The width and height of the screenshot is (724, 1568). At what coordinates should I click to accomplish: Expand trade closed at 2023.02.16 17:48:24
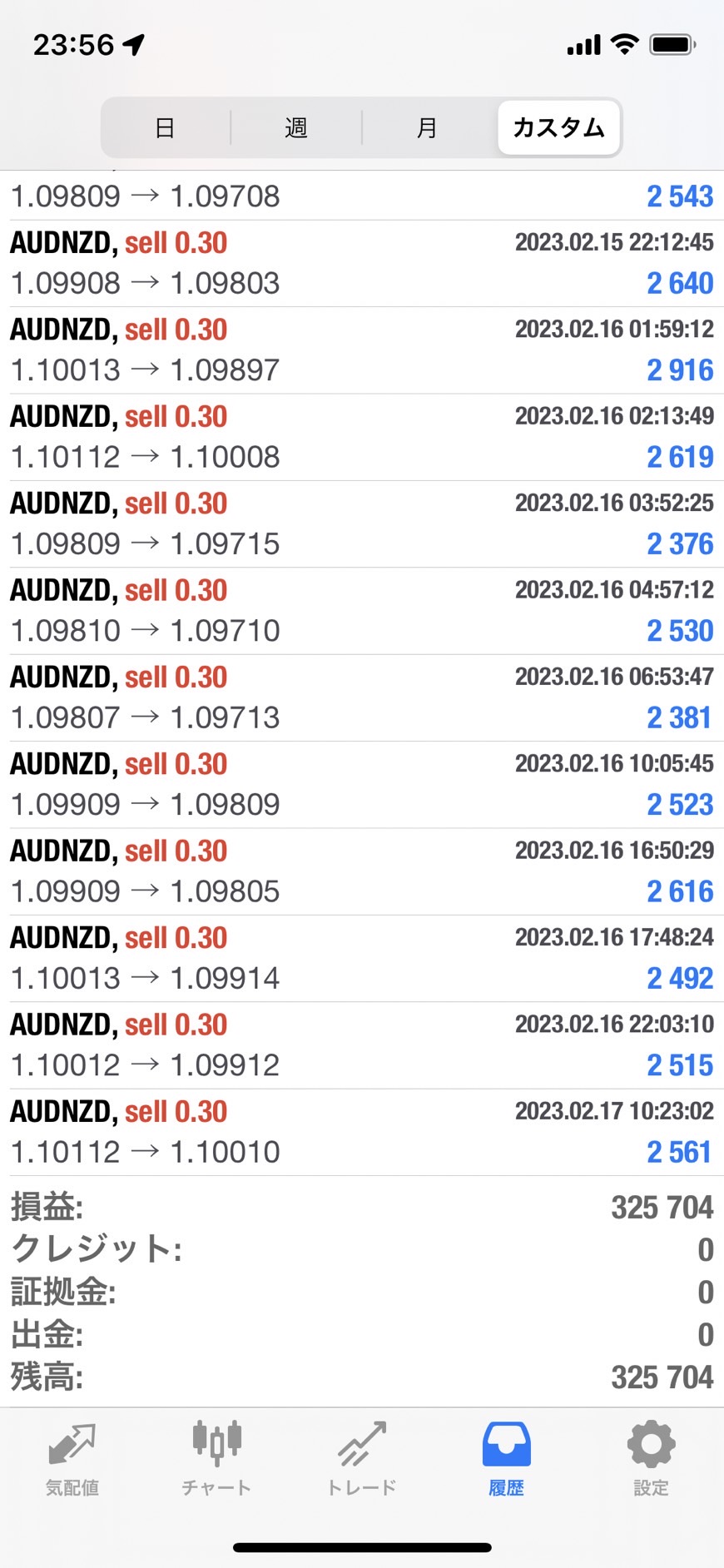pos(362,958)
